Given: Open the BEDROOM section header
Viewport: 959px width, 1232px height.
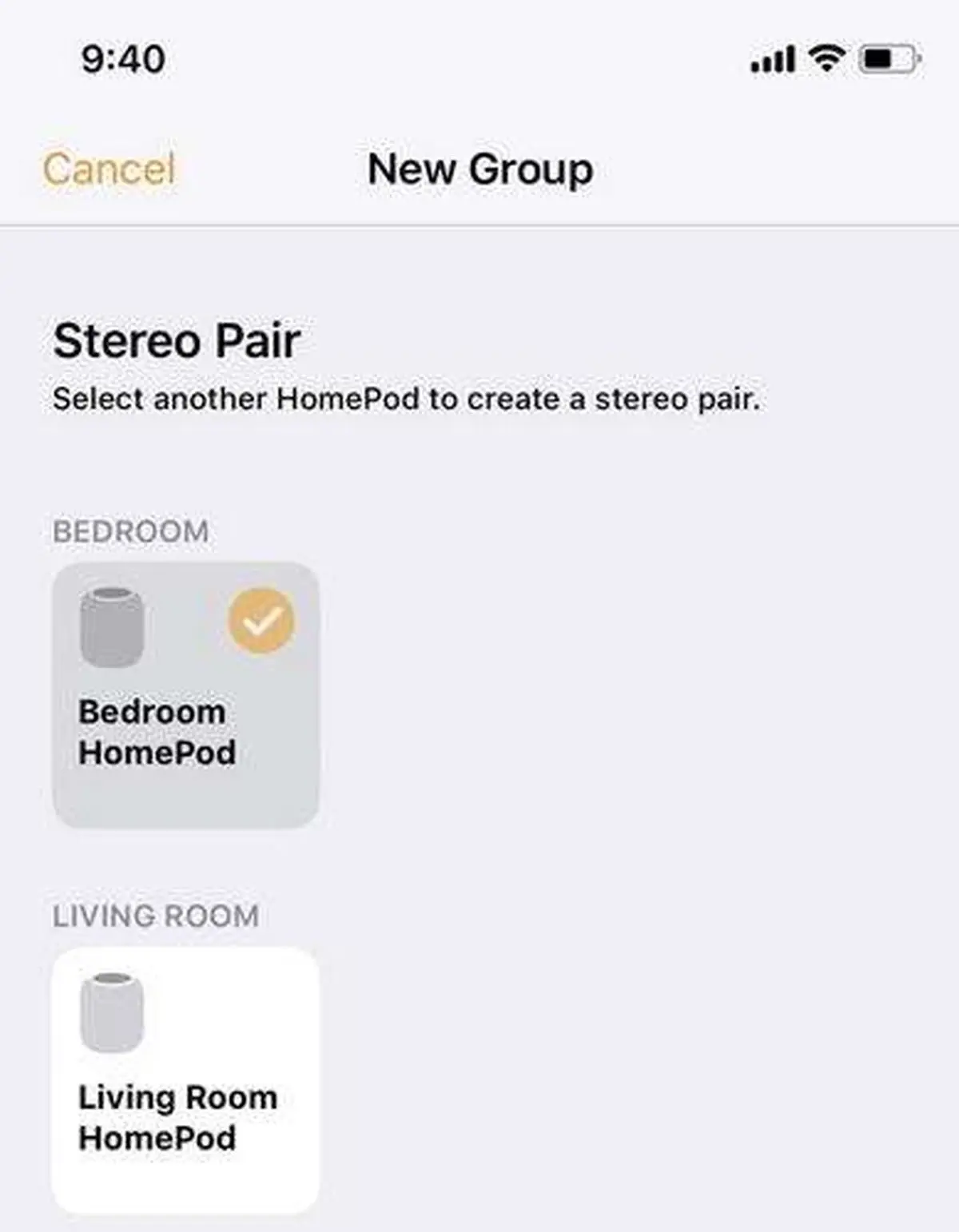Looking at the screenshot, I should (x=130, y=529).
